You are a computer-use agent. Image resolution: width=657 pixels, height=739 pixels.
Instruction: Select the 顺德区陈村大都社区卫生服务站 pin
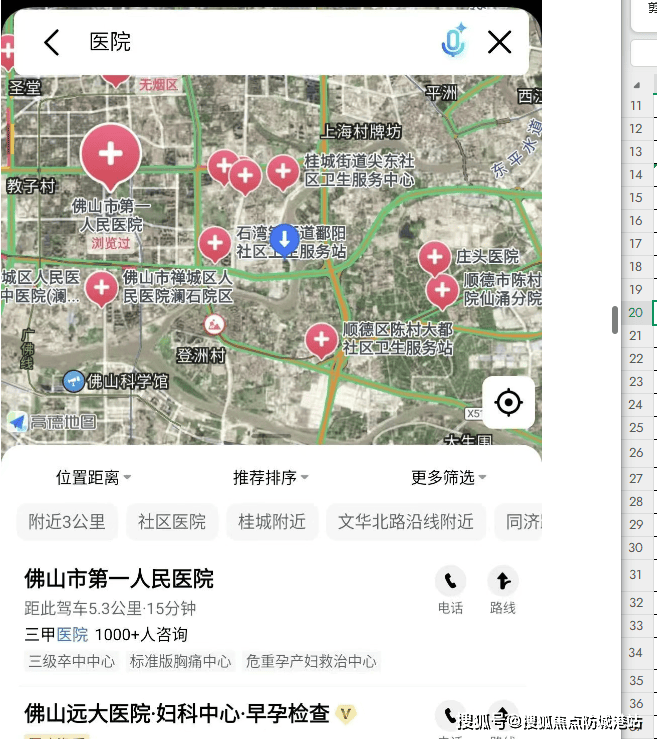click(x=321, y=339)
